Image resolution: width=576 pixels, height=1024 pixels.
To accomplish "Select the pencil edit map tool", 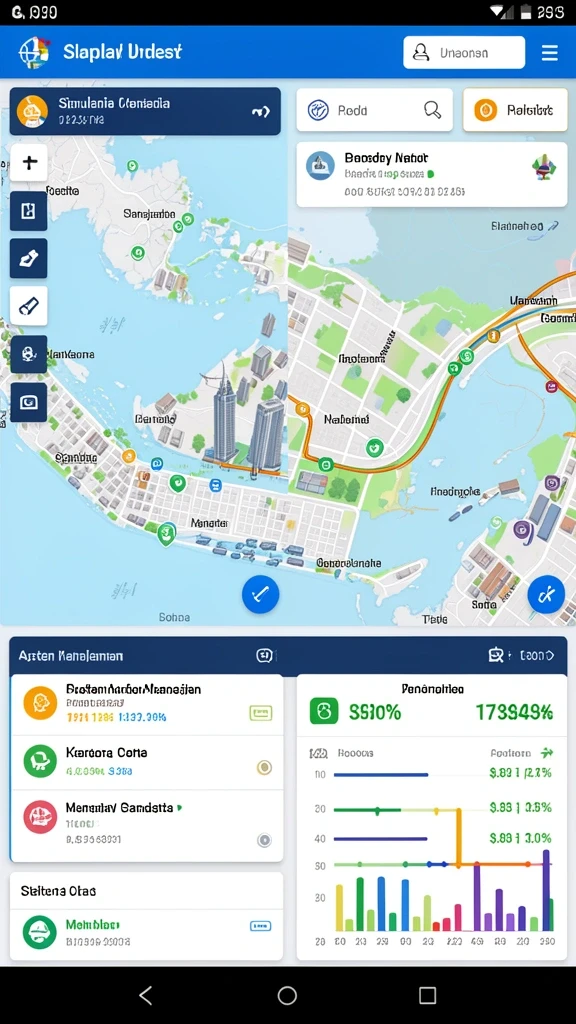I will point(29,259).
